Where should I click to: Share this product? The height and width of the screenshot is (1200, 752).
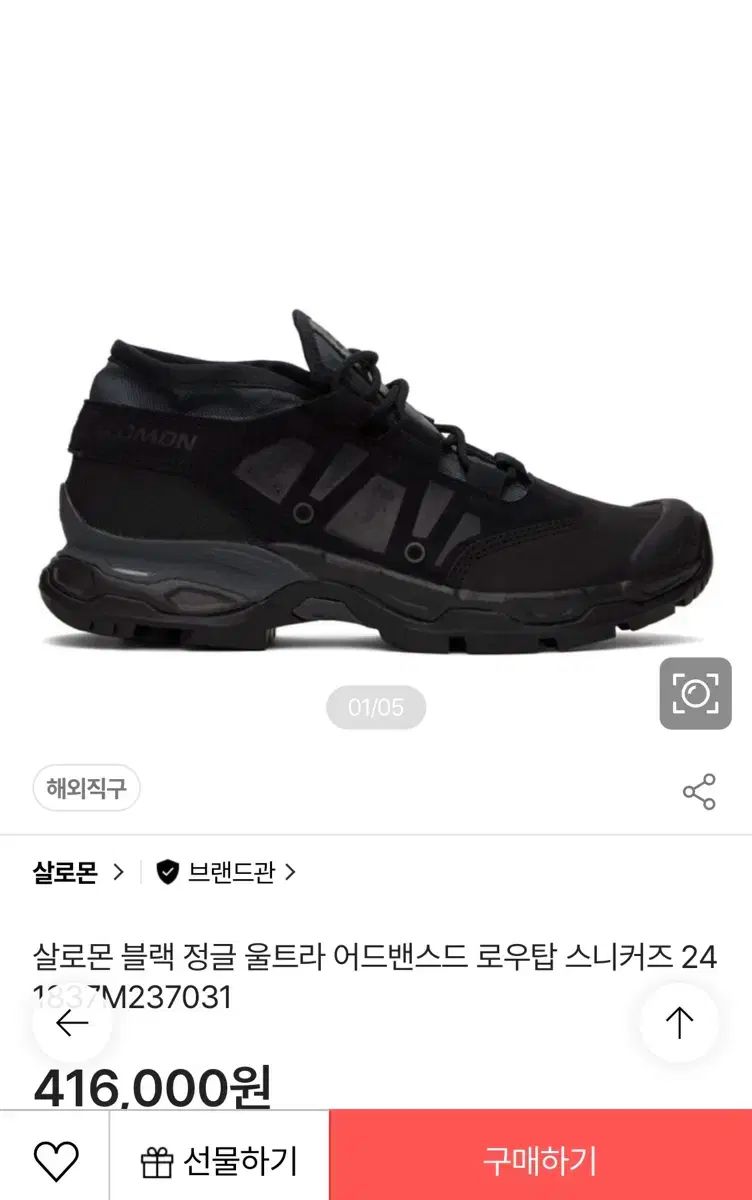pyautogui.click(x=699, y=792)
